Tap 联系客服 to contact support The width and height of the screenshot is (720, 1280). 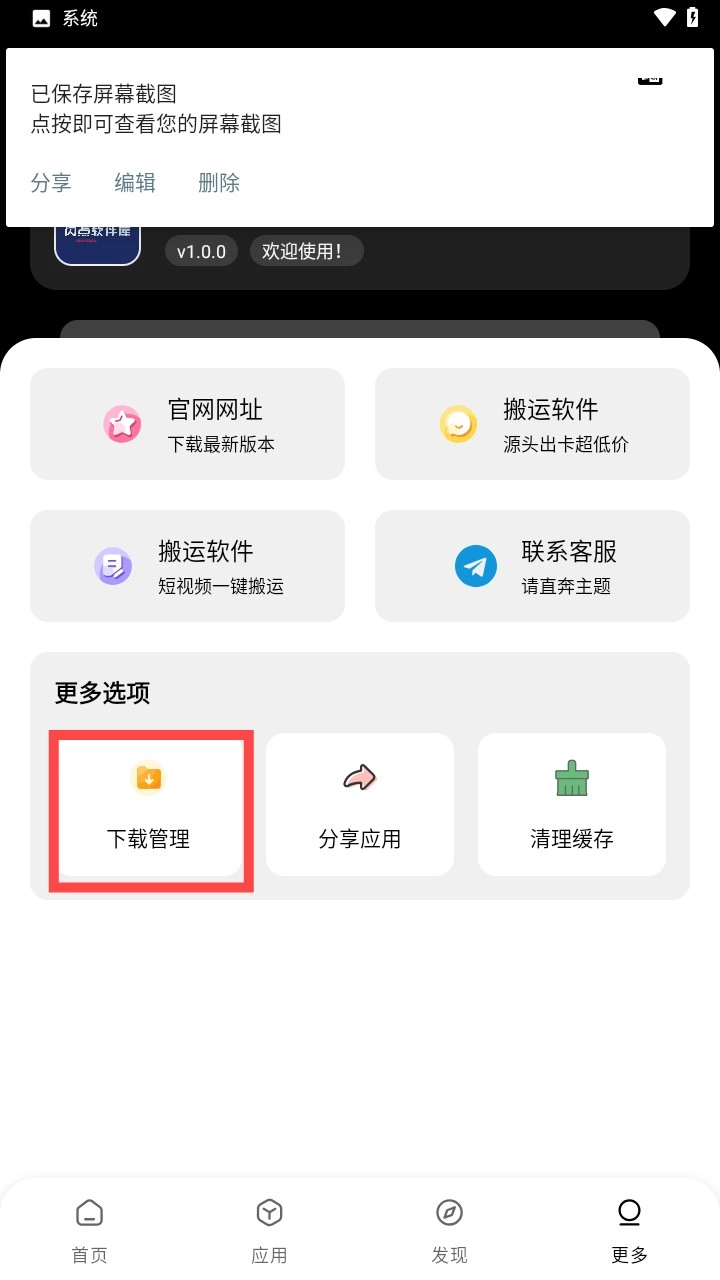tap(532, 566)
